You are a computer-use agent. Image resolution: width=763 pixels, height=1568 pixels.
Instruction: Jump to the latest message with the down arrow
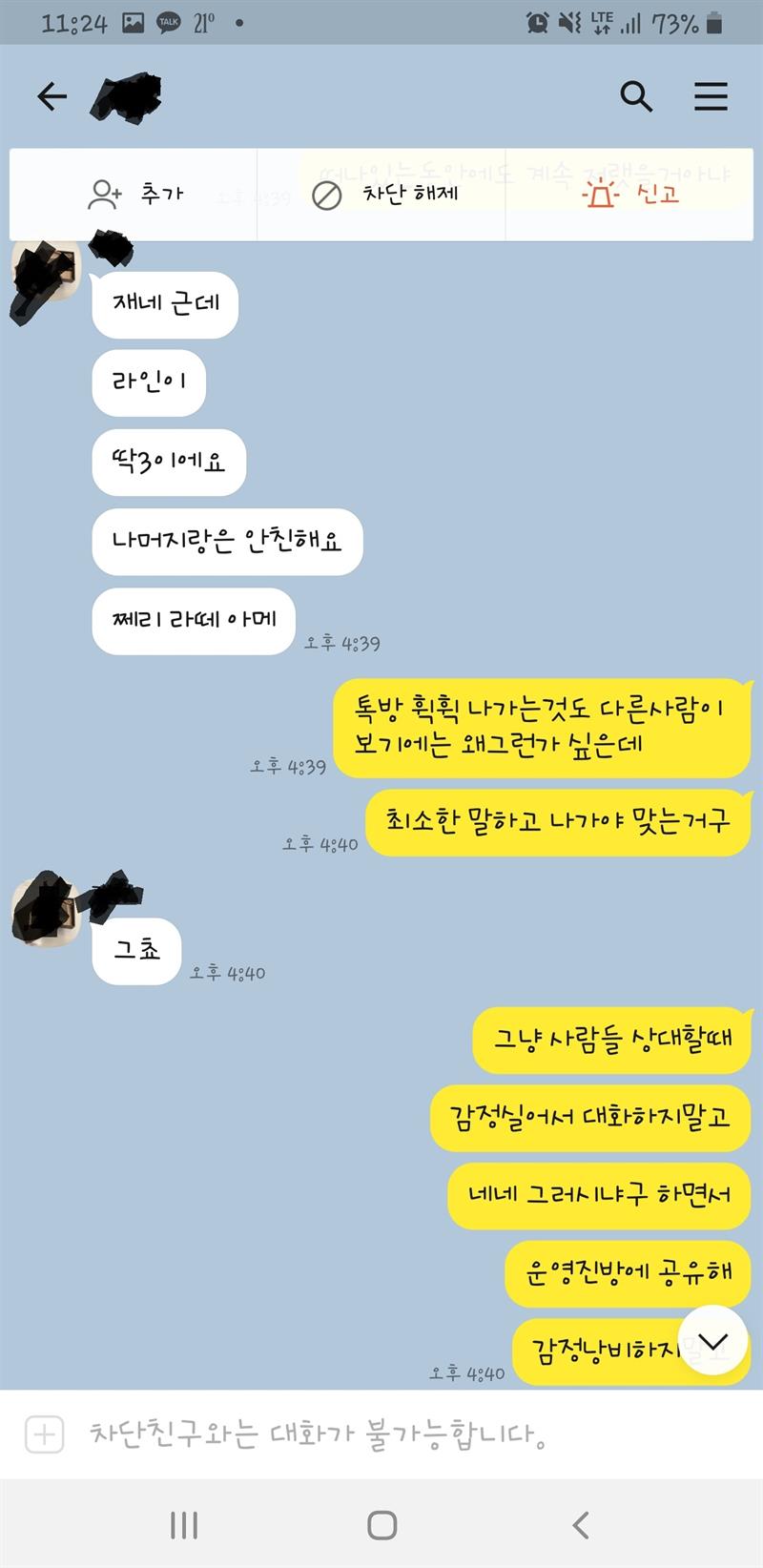(711, 1341)
